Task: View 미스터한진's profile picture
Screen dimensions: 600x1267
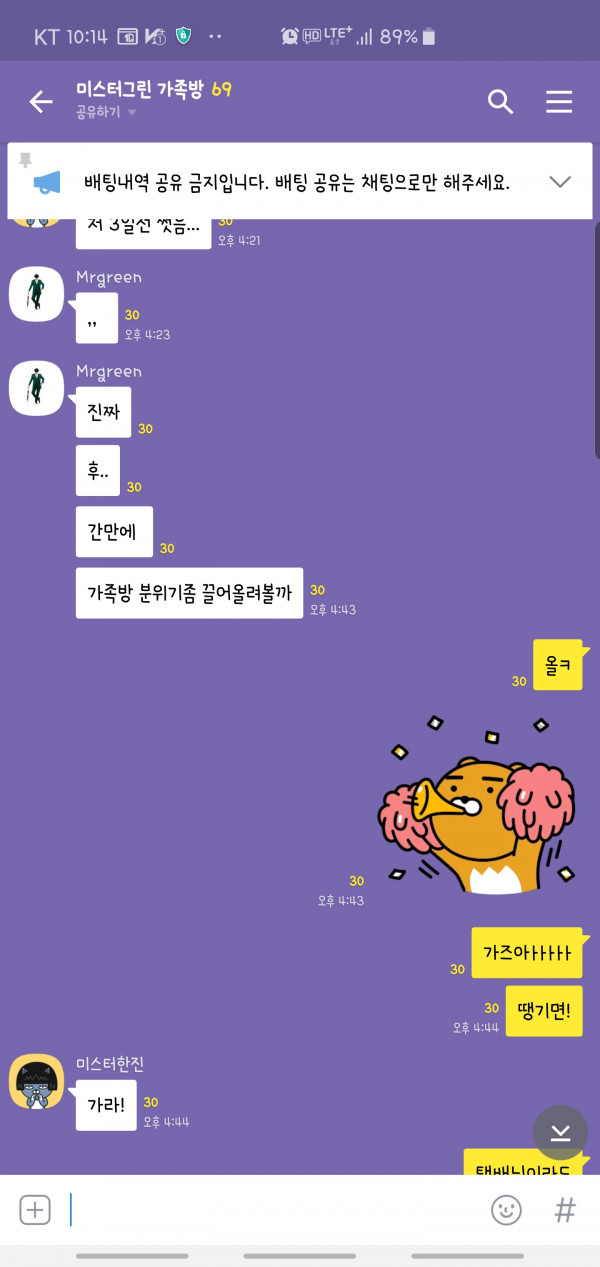Action: click(37, 1083)
